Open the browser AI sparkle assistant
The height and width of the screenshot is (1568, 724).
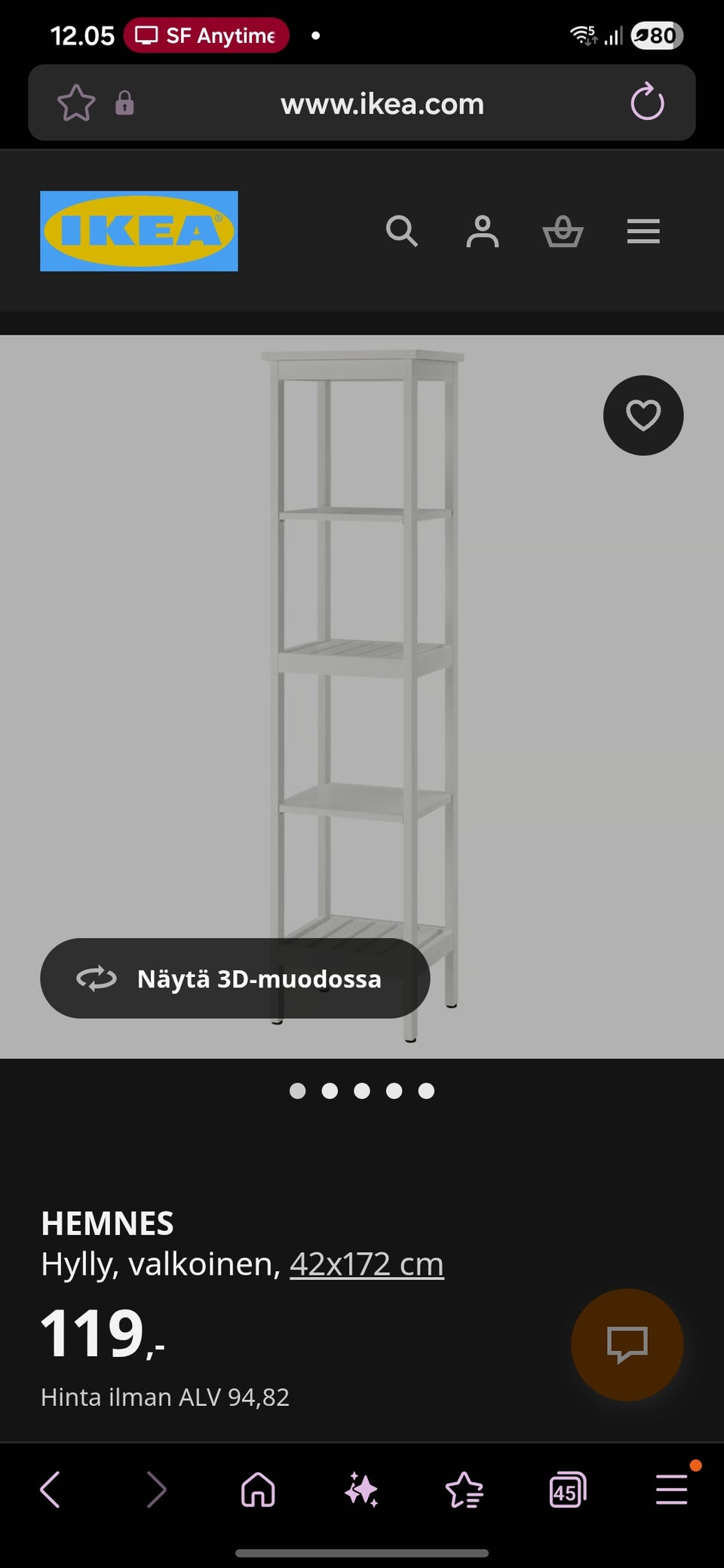pos(361,1490)
